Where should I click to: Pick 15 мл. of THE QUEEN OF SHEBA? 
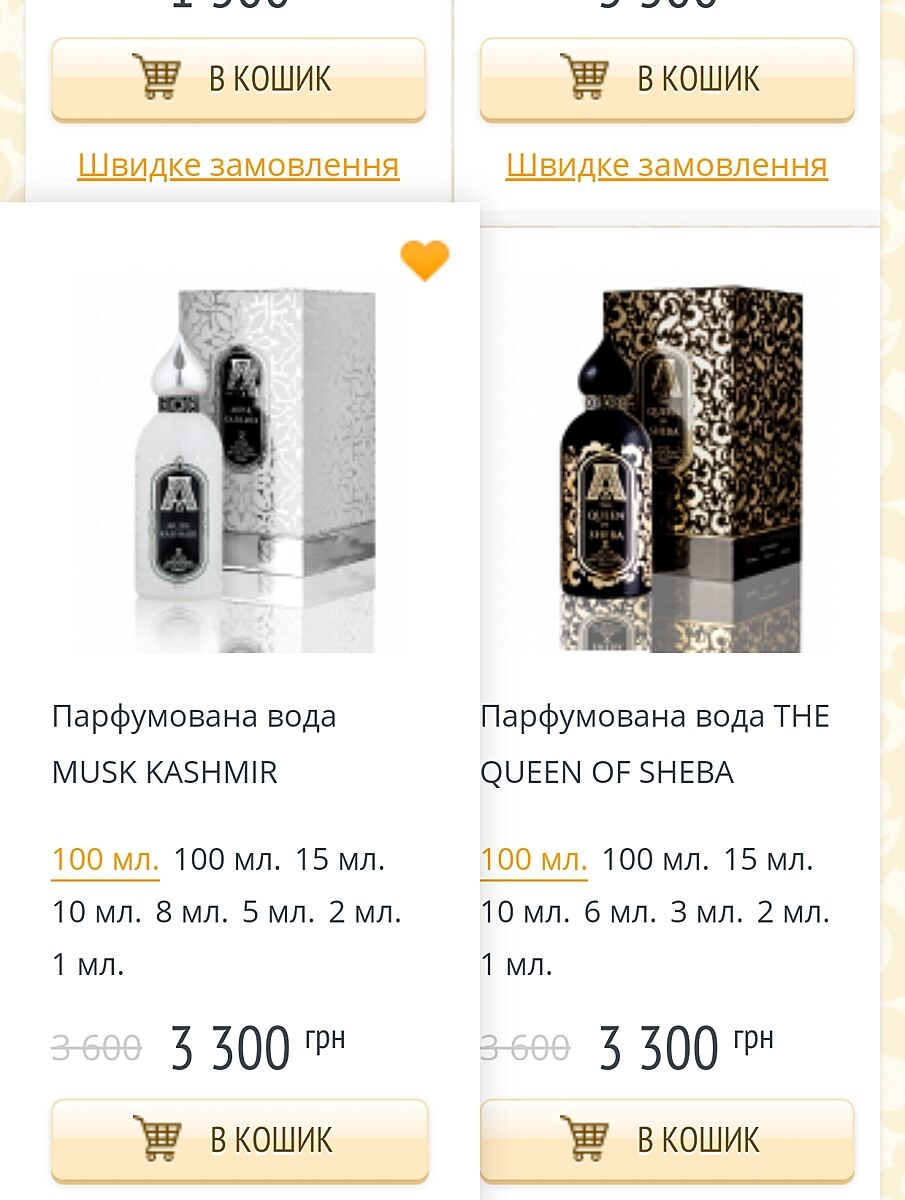tap(768, 859)
